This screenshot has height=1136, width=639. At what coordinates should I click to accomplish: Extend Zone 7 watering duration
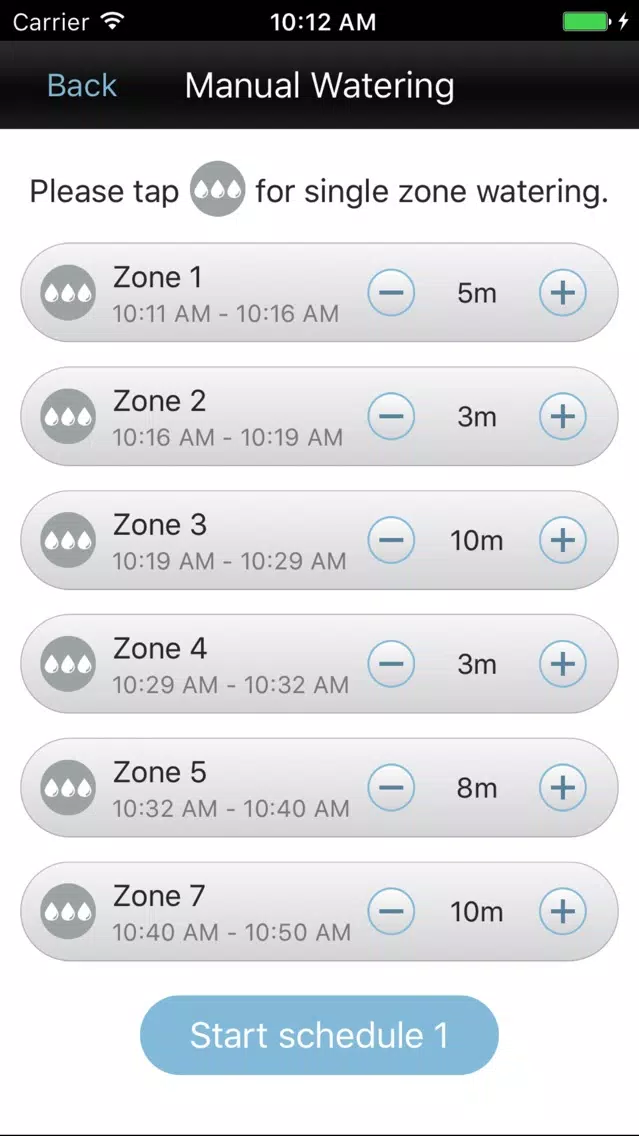(x=563, y=911)
